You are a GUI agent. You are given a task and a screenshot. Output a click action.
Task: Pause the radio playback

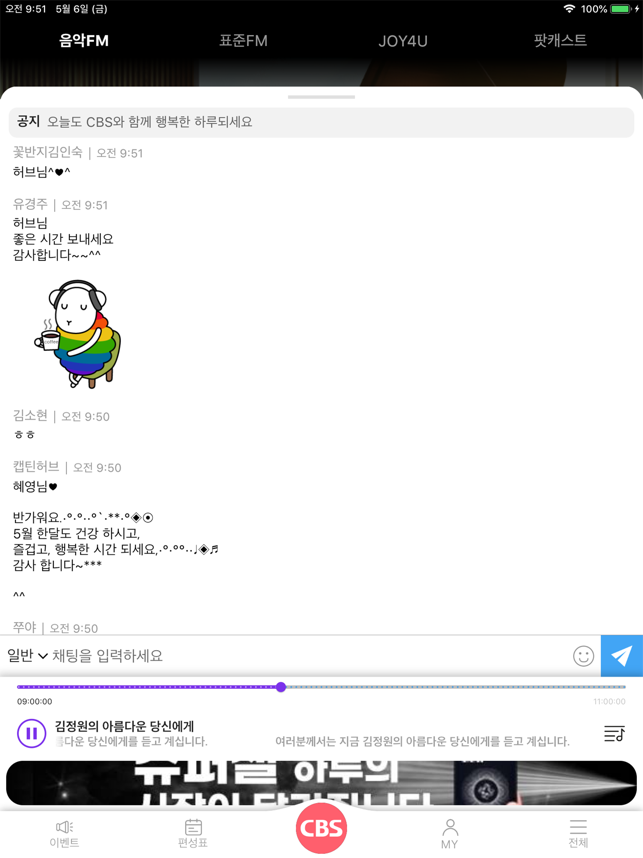pyautogui.click(x=31, y=733)
